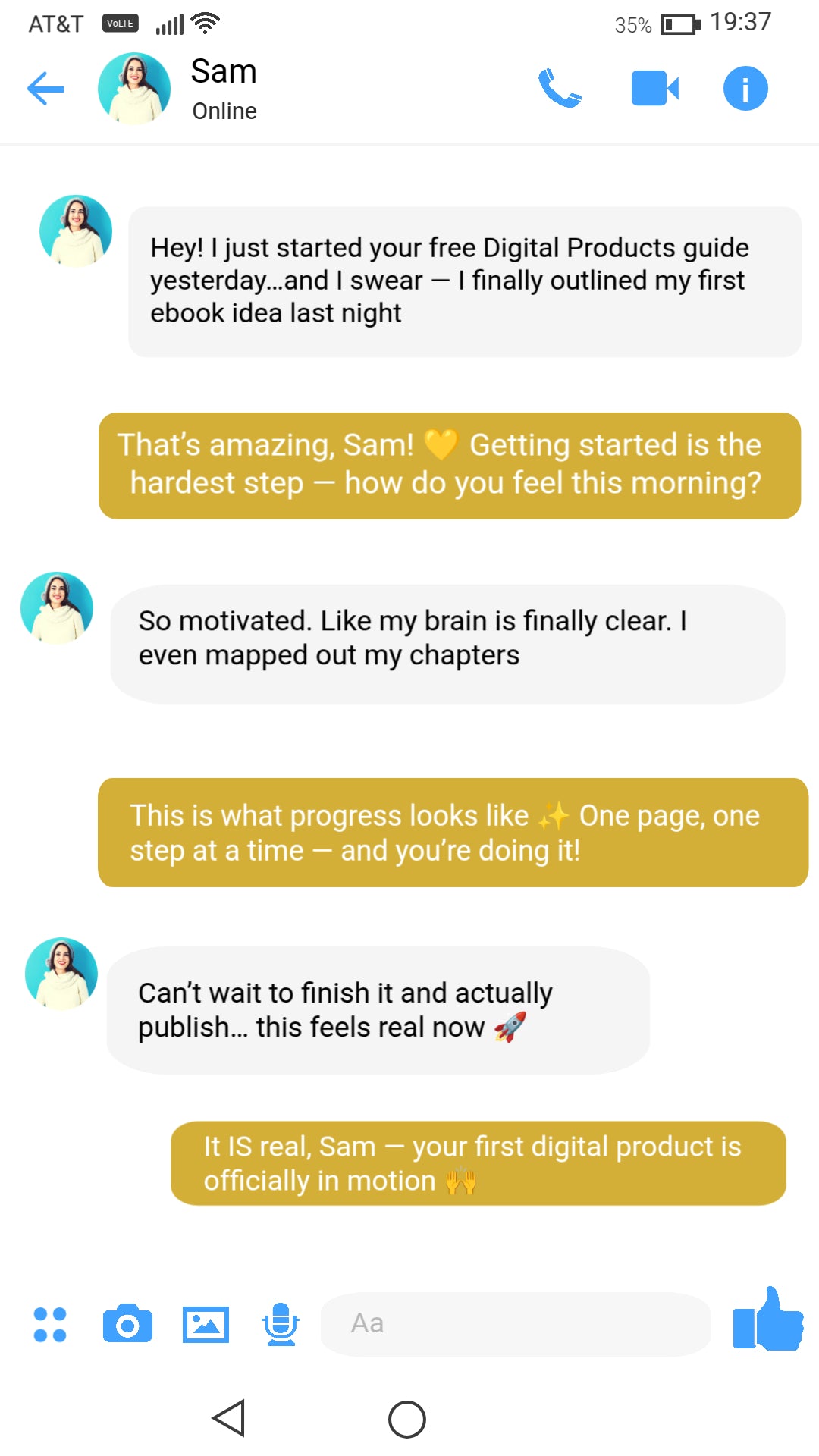Open the photo gallery picker
The width and height of the screenshot is (819, 1456).
206,1325
